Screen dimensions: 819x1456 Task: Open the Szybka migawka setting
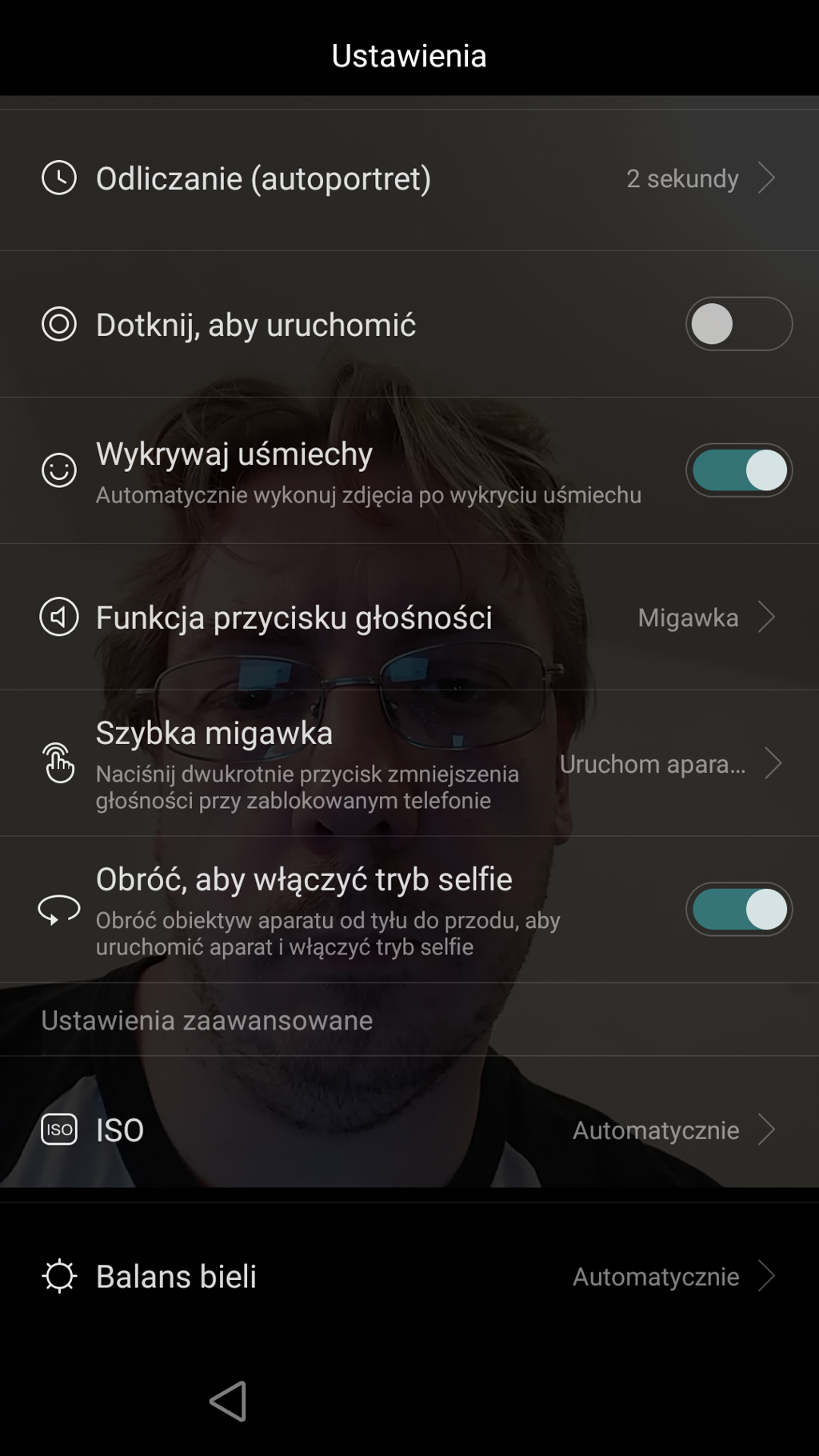coord(408,764)
